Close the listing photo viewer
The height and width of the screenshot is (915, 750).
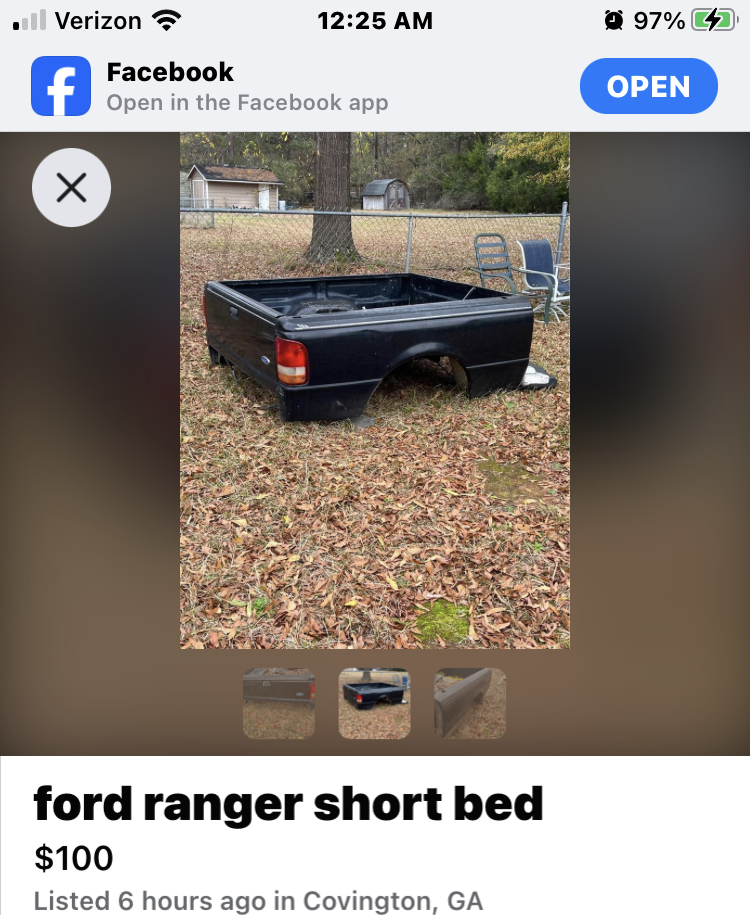[71, 187]
